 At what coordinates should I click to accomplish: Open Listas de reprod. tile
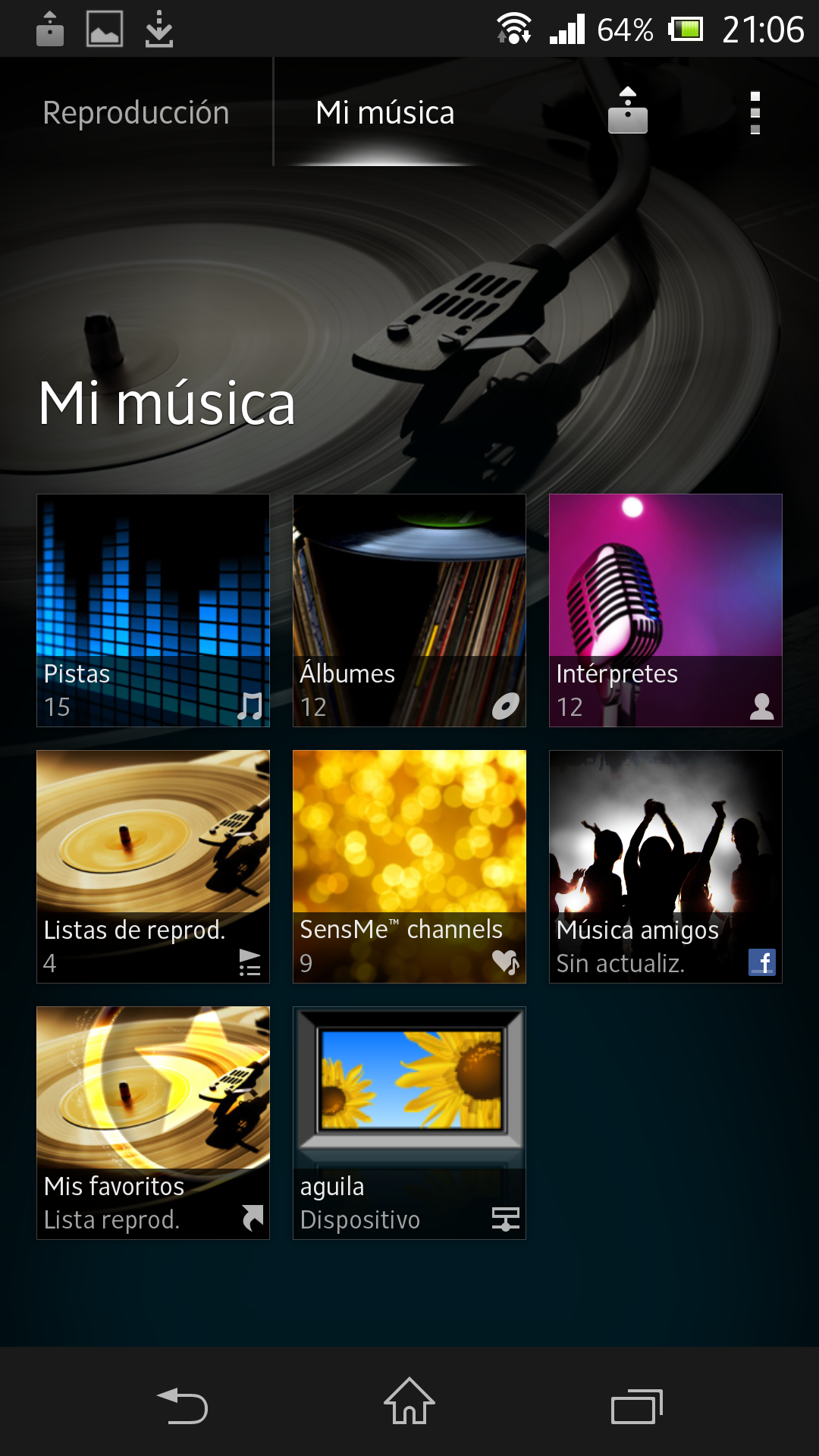(153, 867)
